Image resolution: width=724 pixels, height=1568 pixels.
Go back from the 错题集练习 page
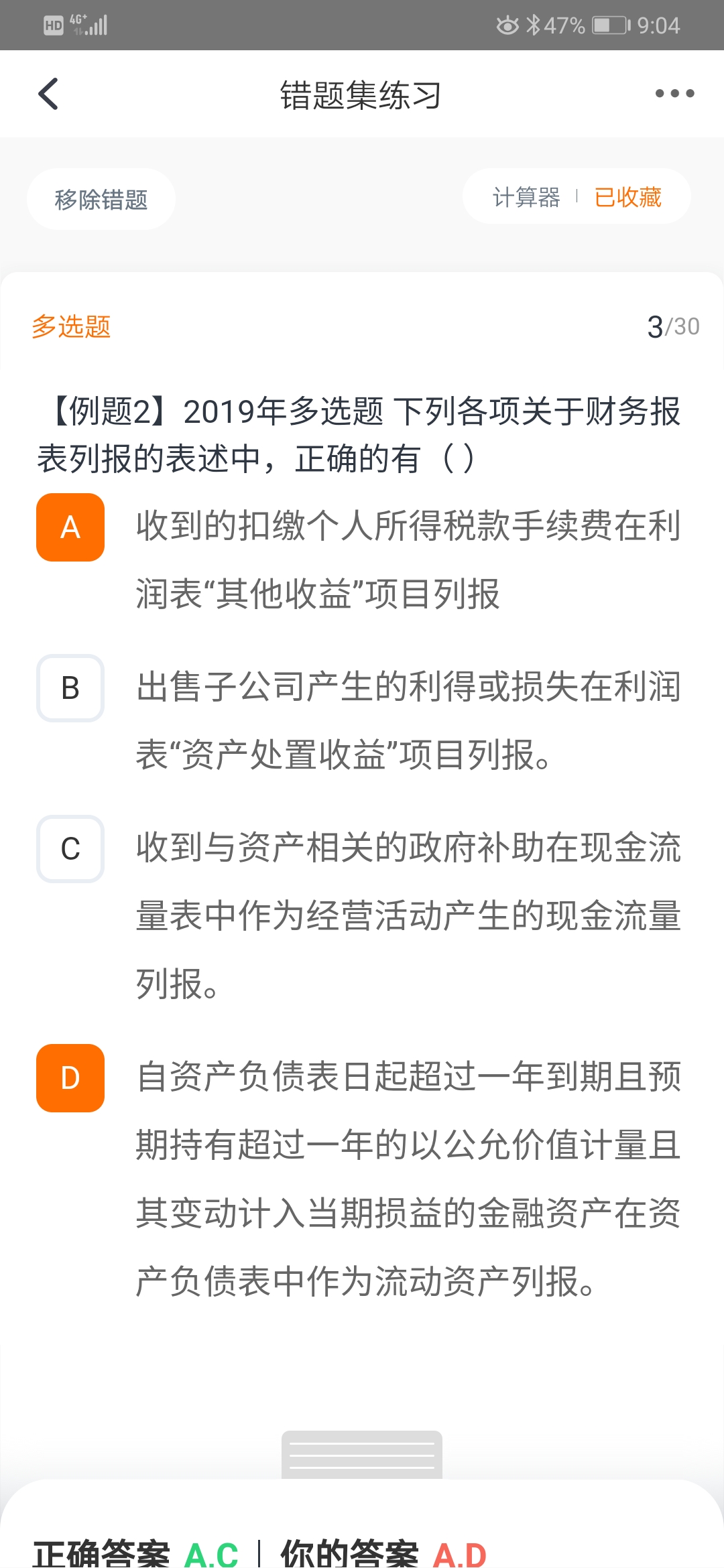48,94
